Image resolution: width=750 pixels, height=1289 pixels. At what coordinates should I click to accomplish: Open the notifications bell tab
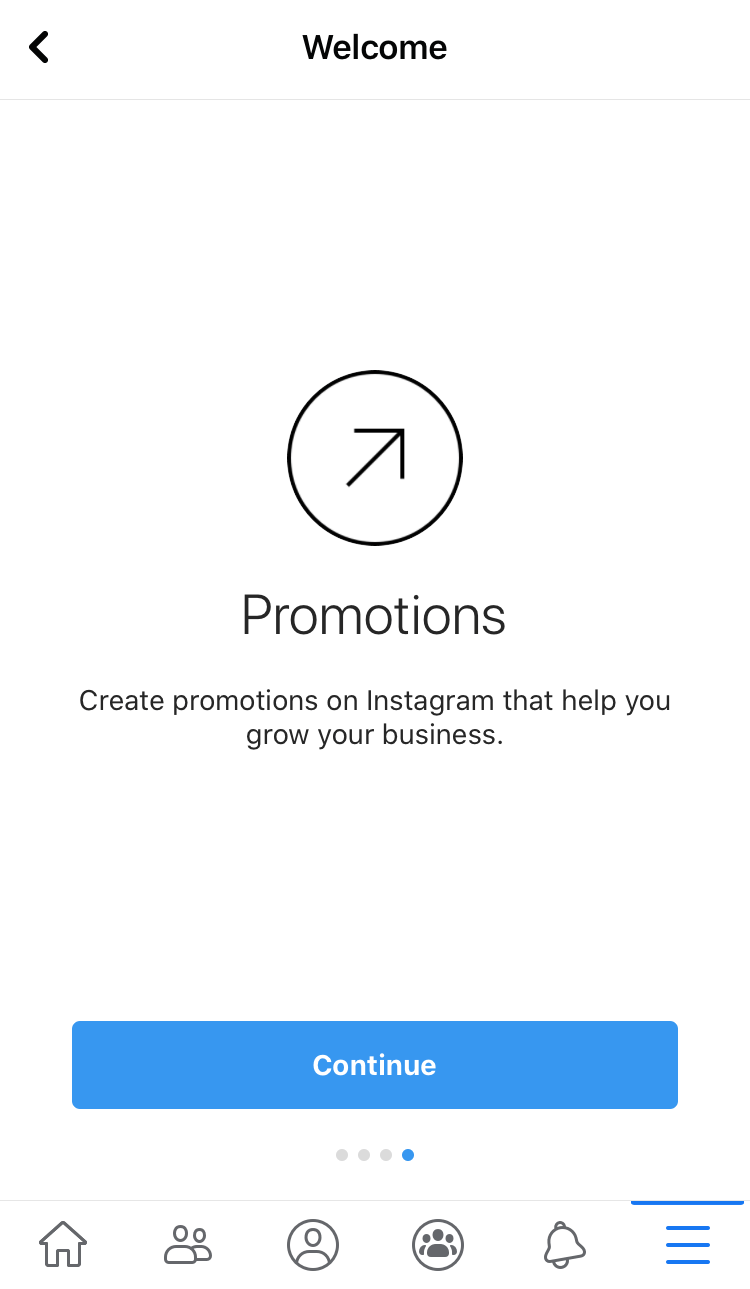click(563, 1245)
